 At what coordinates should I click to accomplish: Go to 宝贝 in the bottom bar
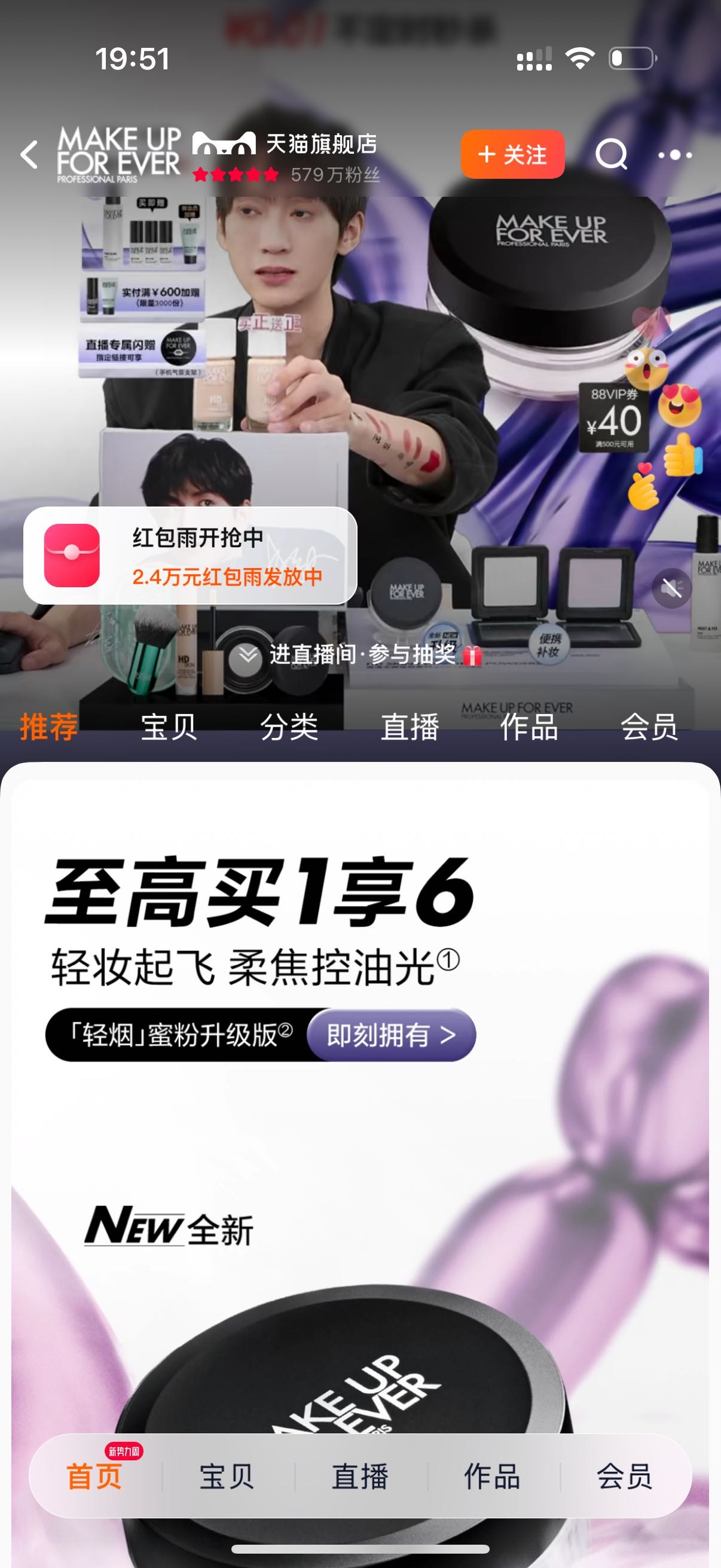pyautogui.click(x=227, y=1477)
